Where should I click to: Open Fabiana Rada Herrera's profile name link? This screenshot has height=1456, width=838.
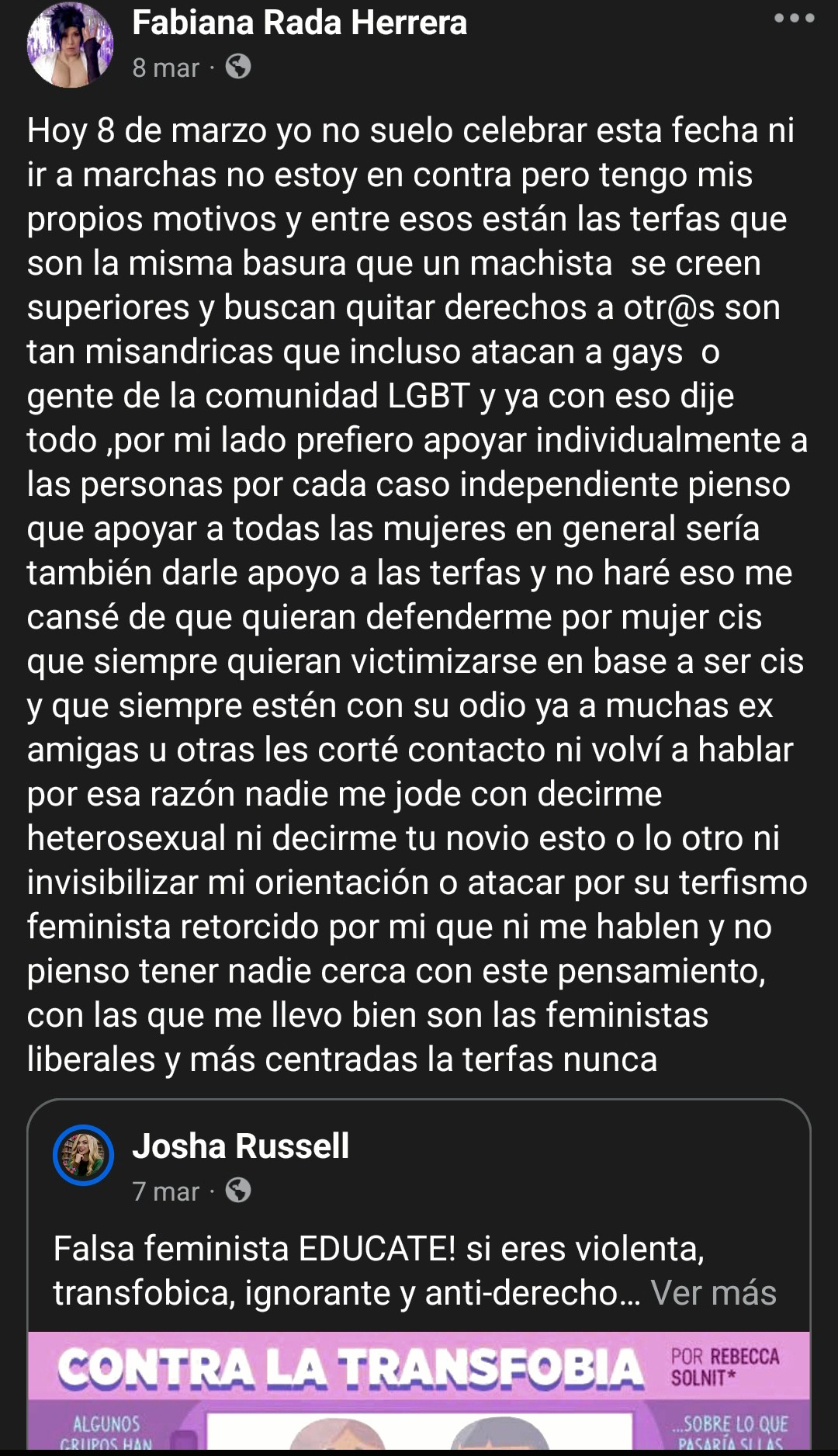300,23
